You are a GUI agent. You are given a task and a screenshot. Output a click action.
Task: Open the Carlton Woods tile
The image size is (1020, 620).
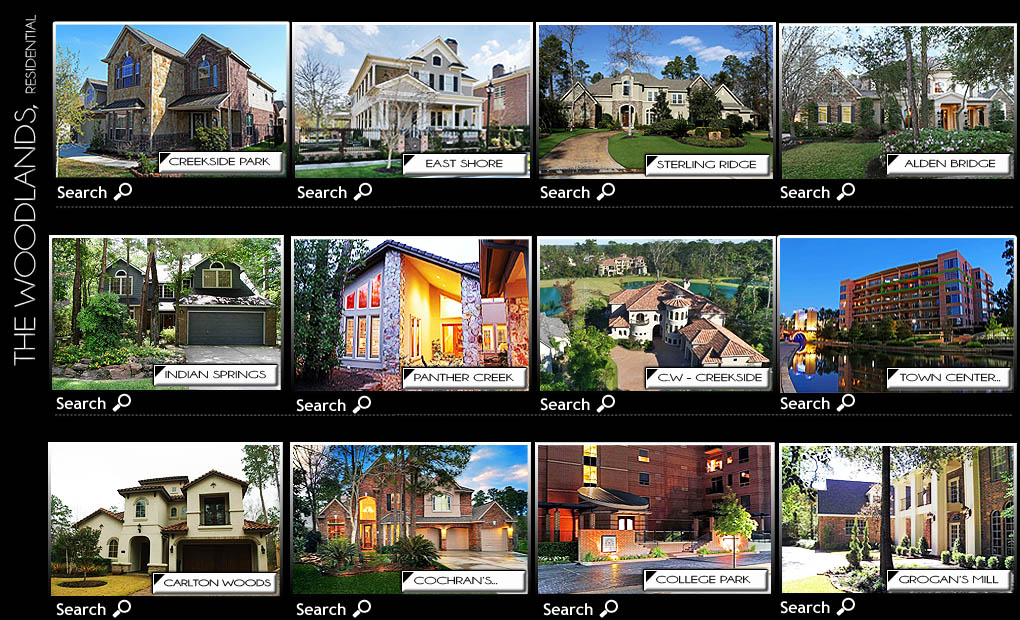click(165, 519)
